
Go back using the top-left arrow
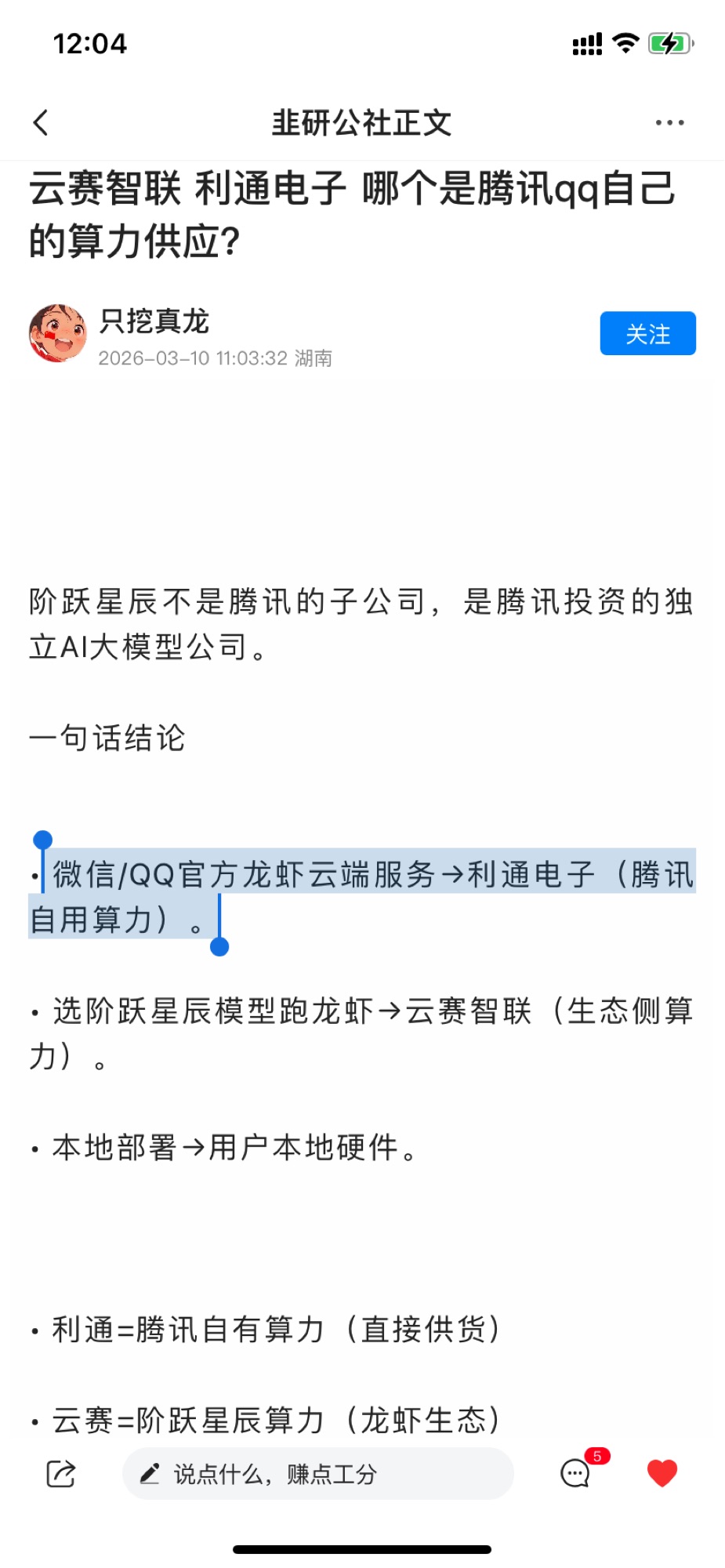click(x=42, y=122)
